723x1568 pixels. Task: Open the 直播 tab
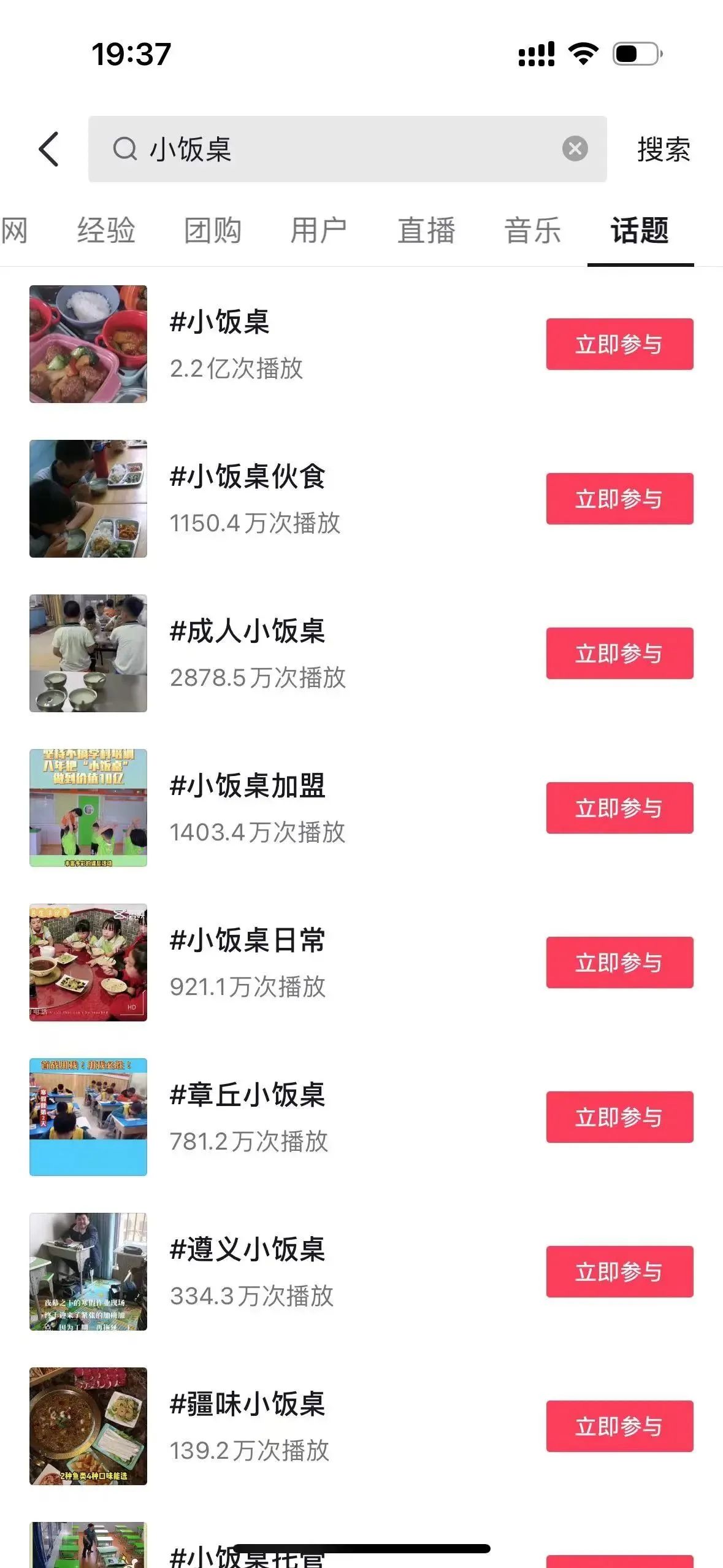(426, 231)
